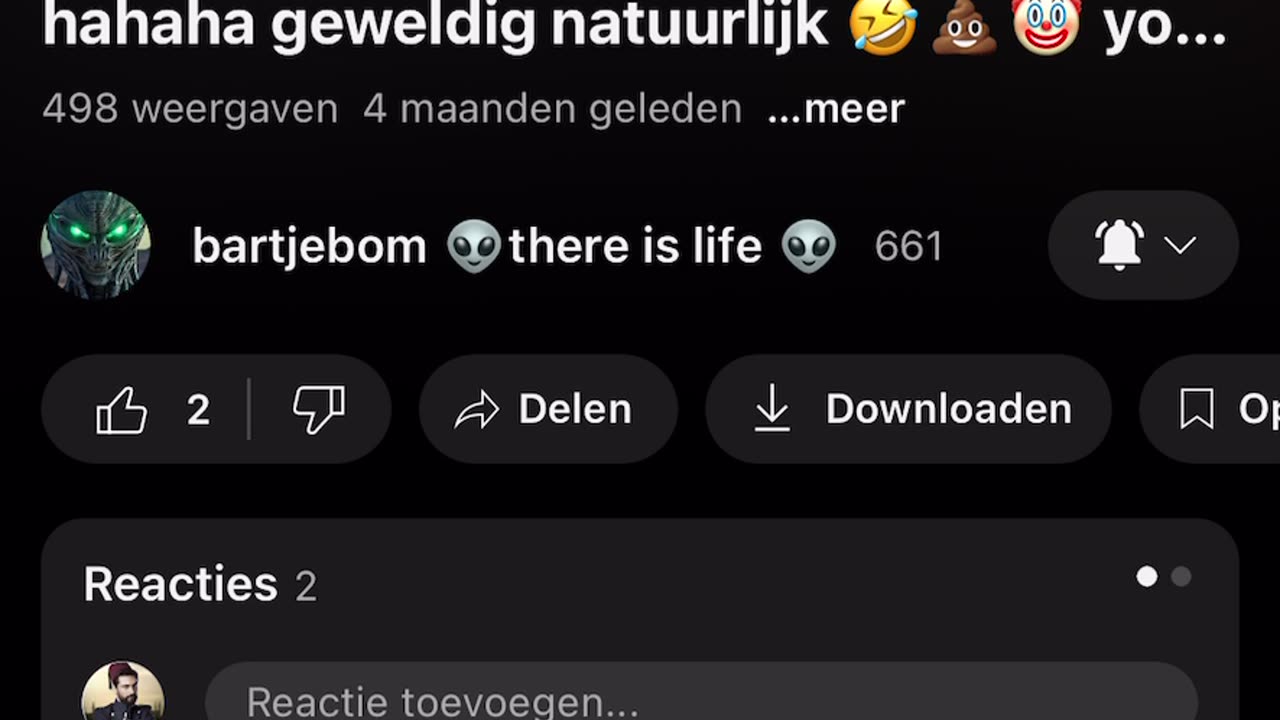Open the notification bell dropdown
This screenshot has height=720, width=1280.
1143,245
